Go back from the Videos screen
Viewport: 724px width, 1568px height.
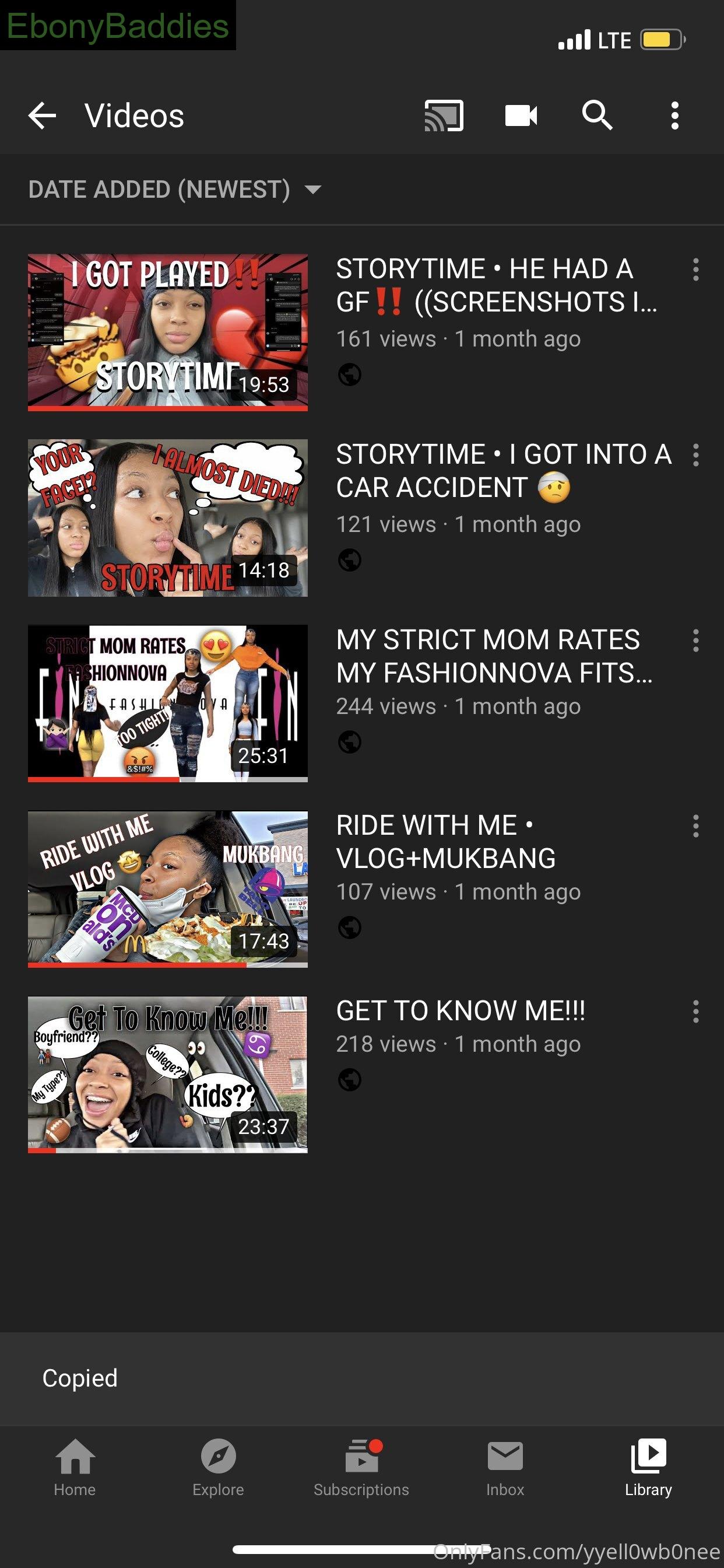point(43,115)
